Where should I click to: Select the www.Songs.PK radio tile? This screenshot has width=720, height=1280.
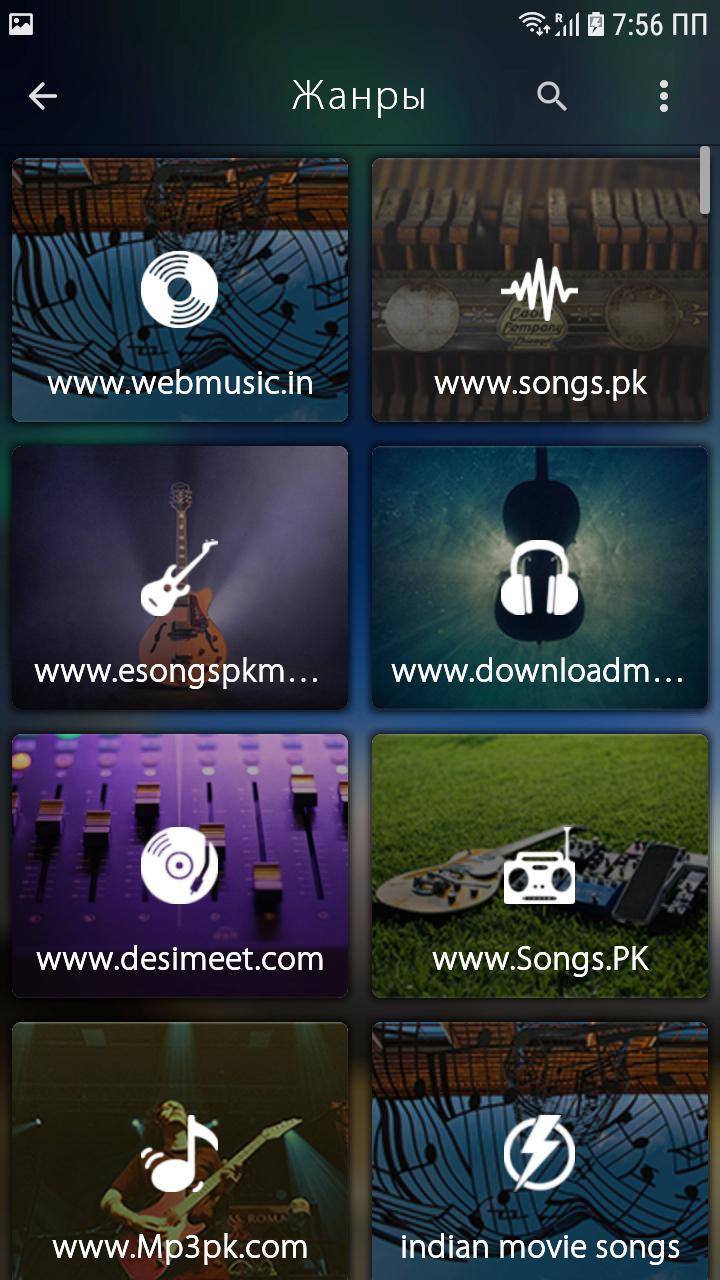(x=540, y=866)
